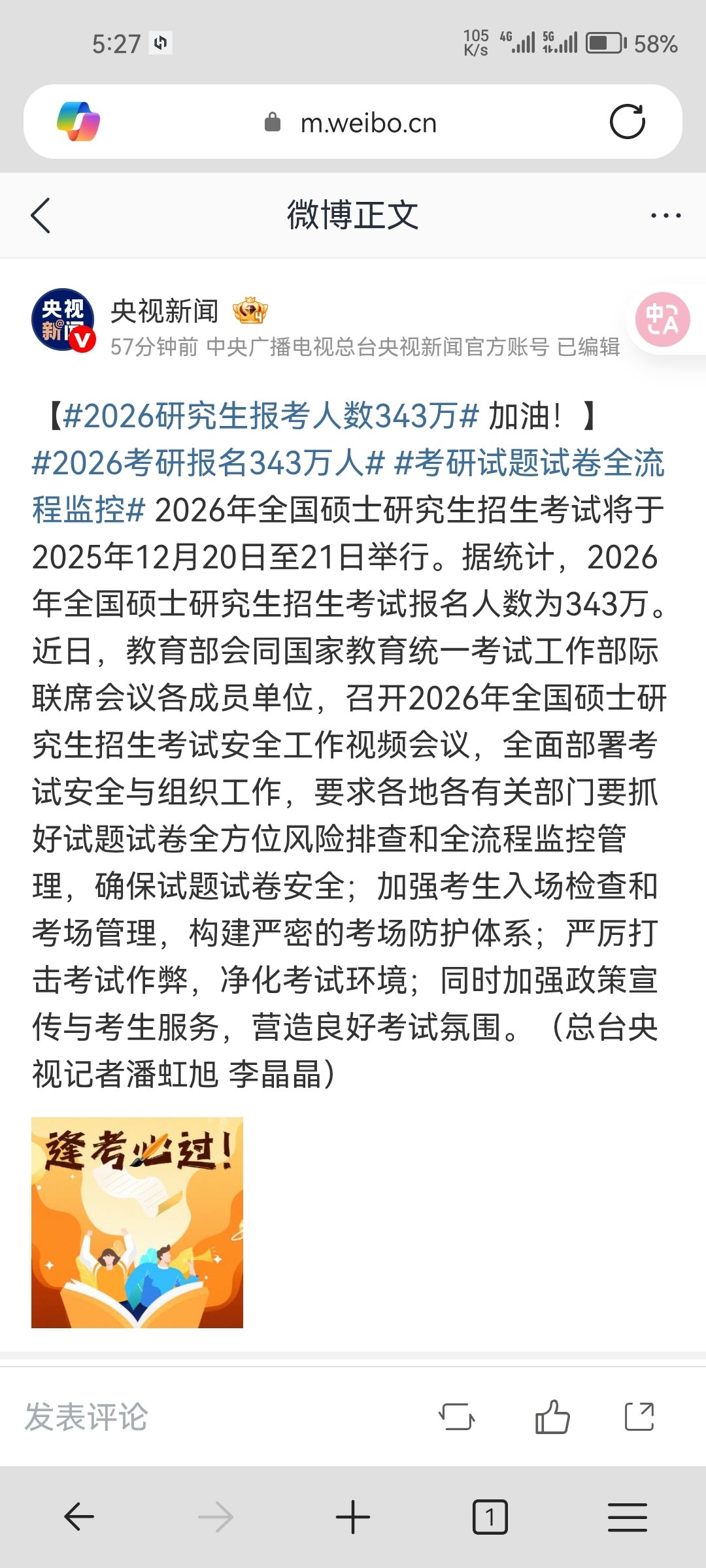Viewport: 706px width, 1568px height.
Task: Open hashtag #2026考研报名343万人#
Action: click(208, 463)
